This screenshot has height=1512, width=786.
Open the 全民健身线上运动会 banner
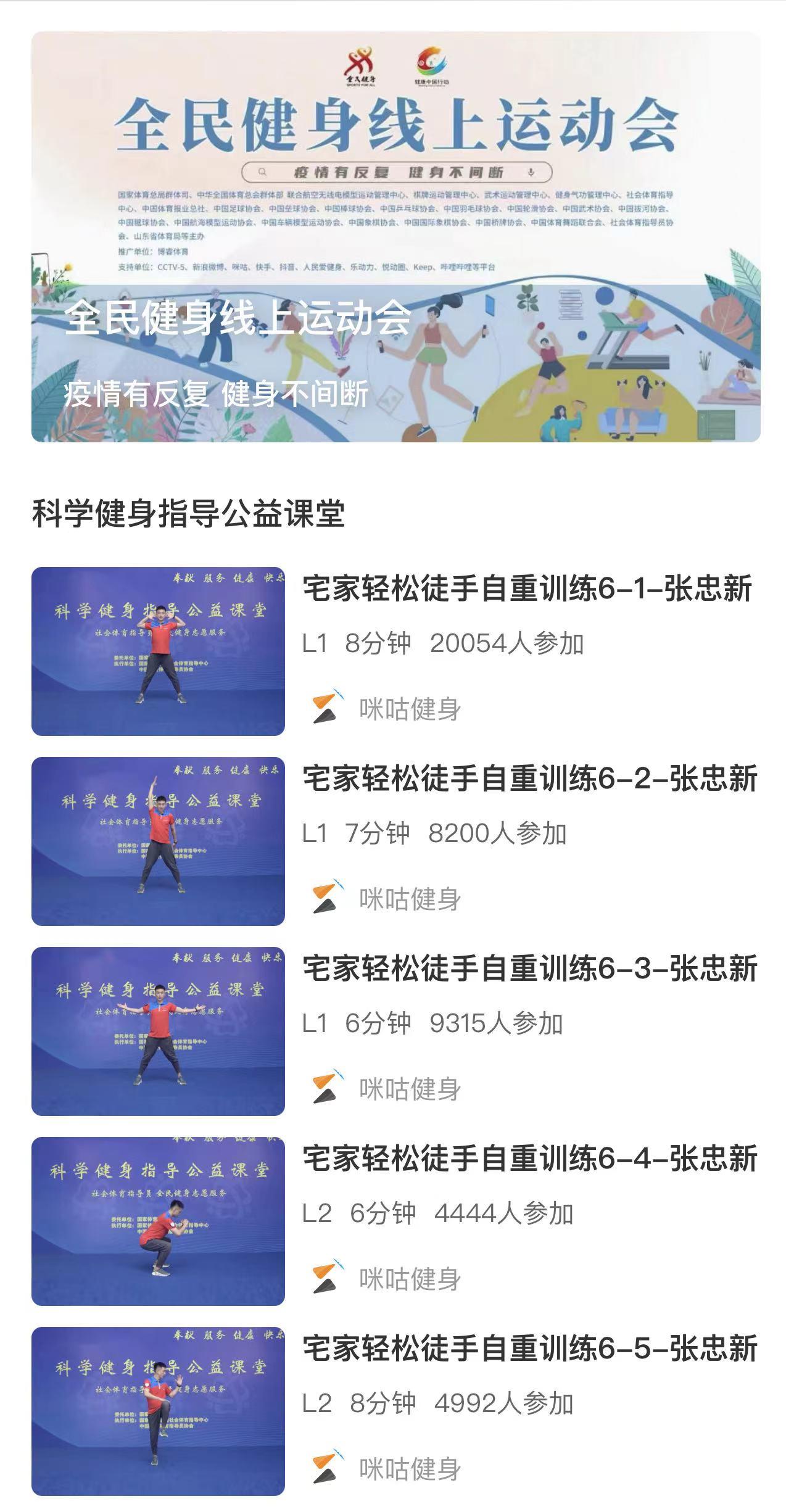[x=395, y=237]
